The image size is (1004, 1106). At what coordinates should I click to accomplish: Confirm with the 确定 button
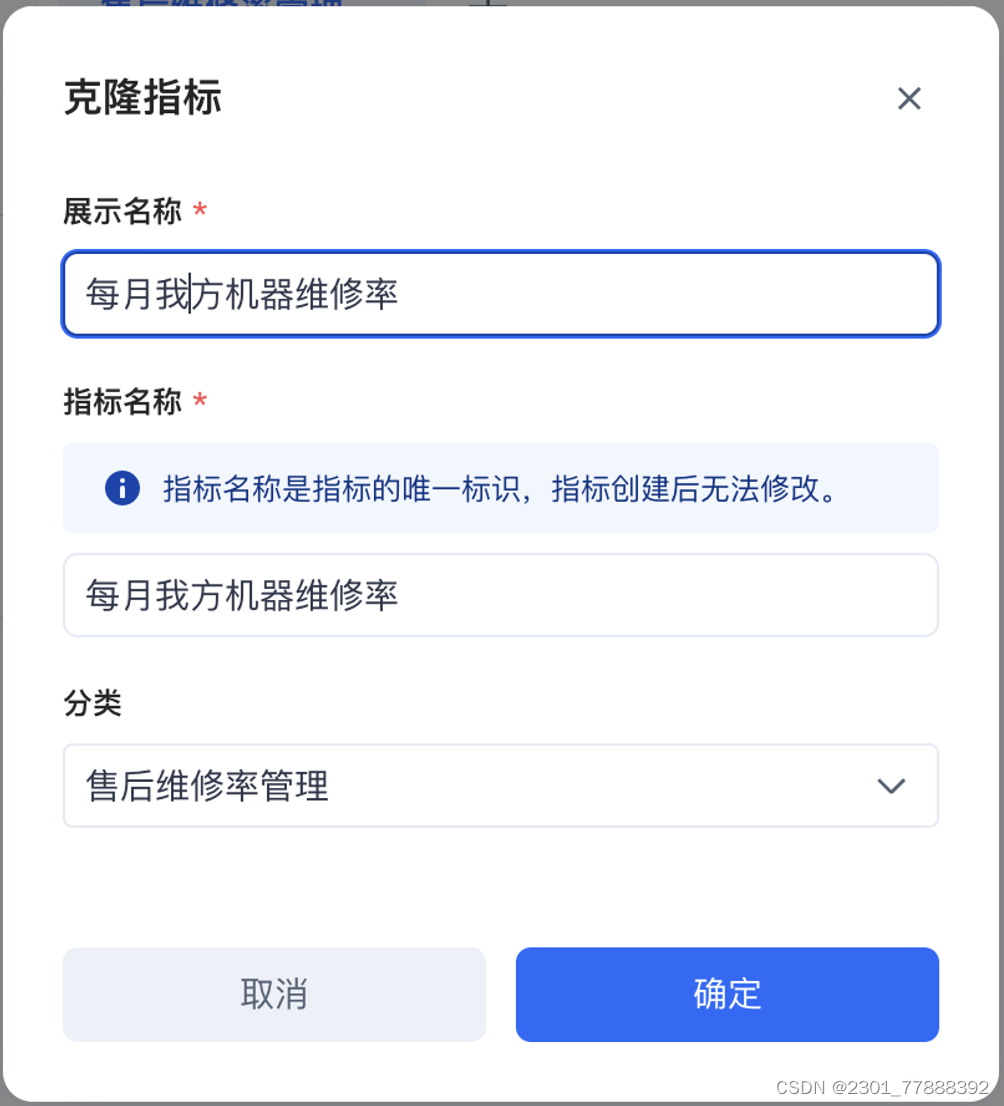(x=727, y=994)
